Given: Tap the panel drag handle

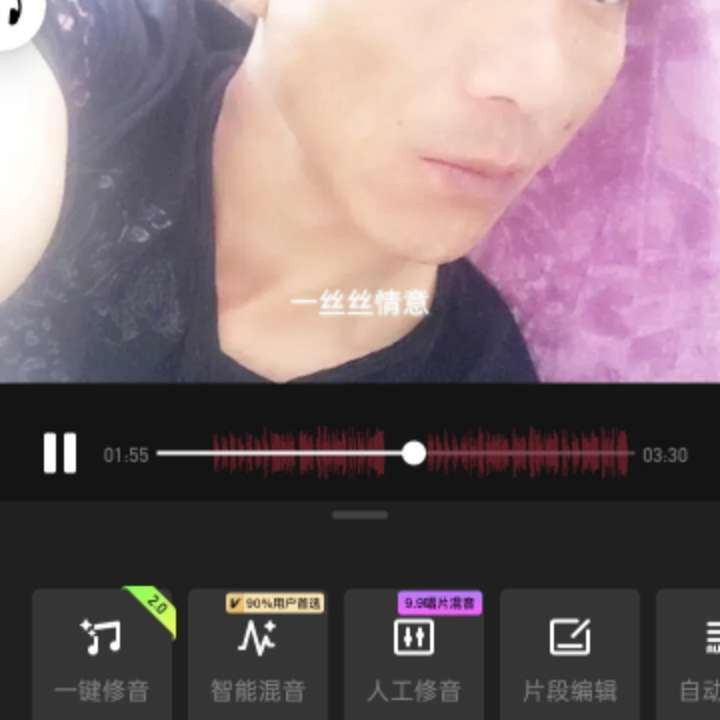Looking at the screenshot, I should click(360, 515).
